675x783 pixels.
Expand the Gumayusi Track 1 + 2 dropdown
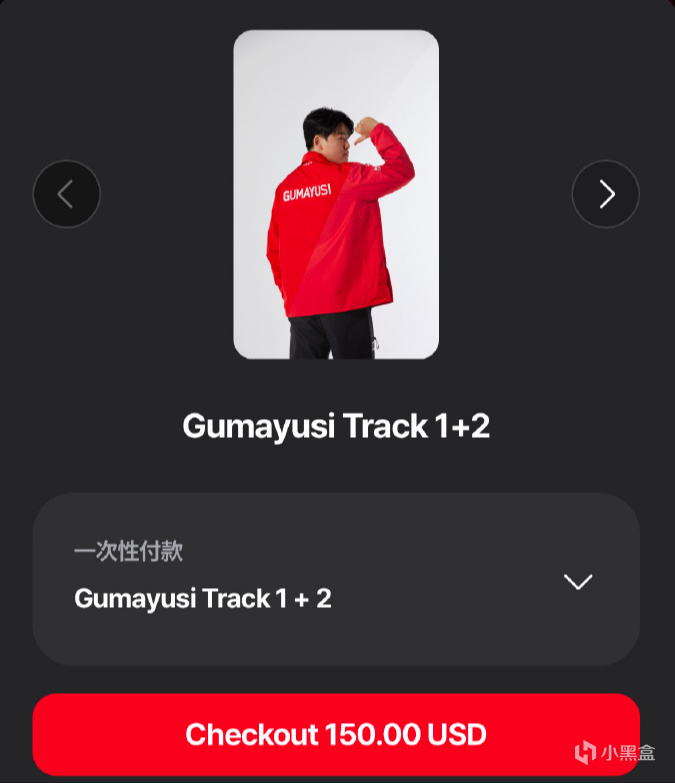pos(577,581)
